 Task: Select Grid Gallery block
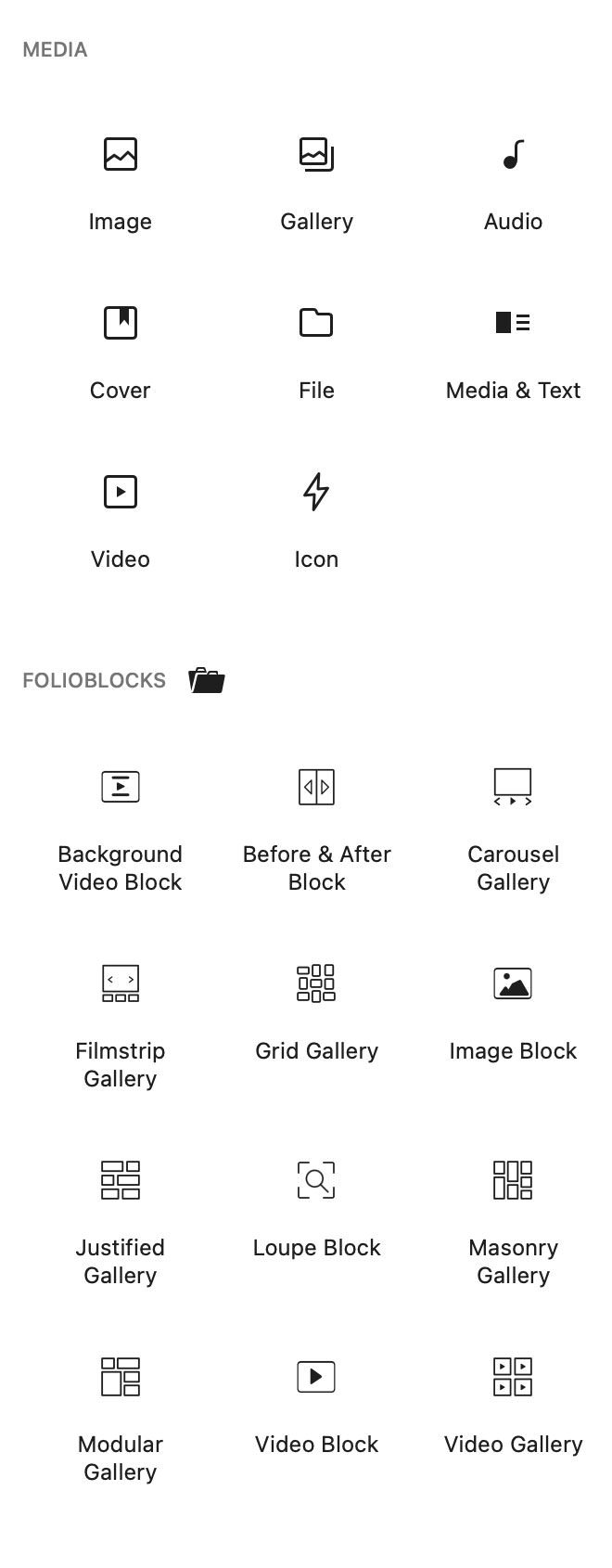tap(316, 1011)
